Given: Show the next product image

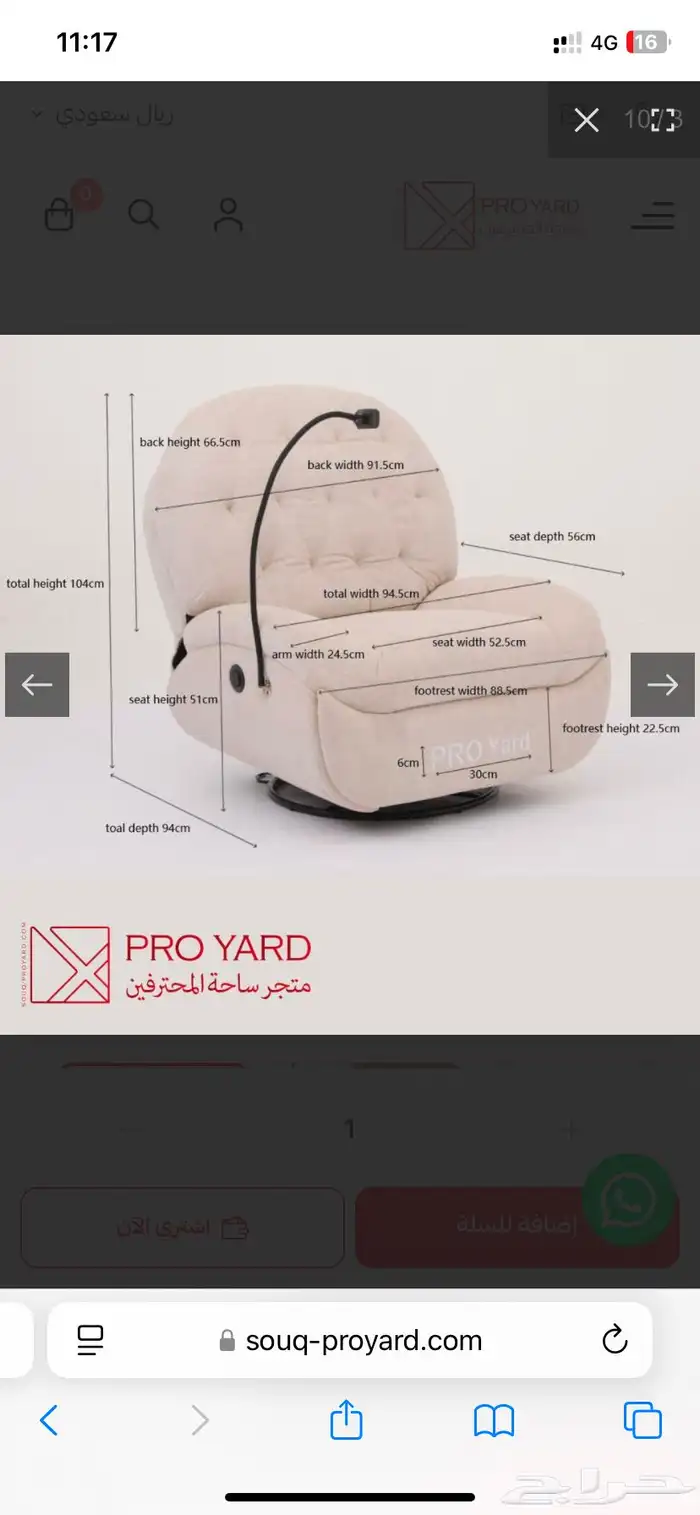Looking at the screenshot, I should pos(662,685).
